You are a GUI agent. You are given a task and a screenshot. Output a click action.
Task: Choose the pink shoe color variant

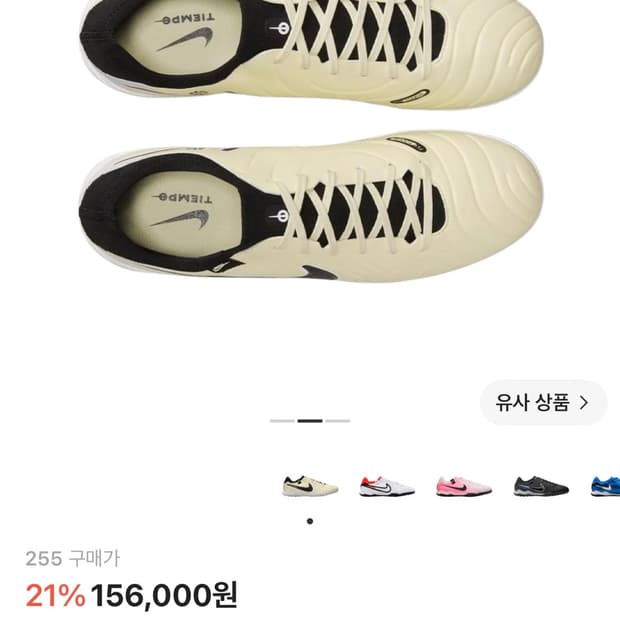[464, 486]
